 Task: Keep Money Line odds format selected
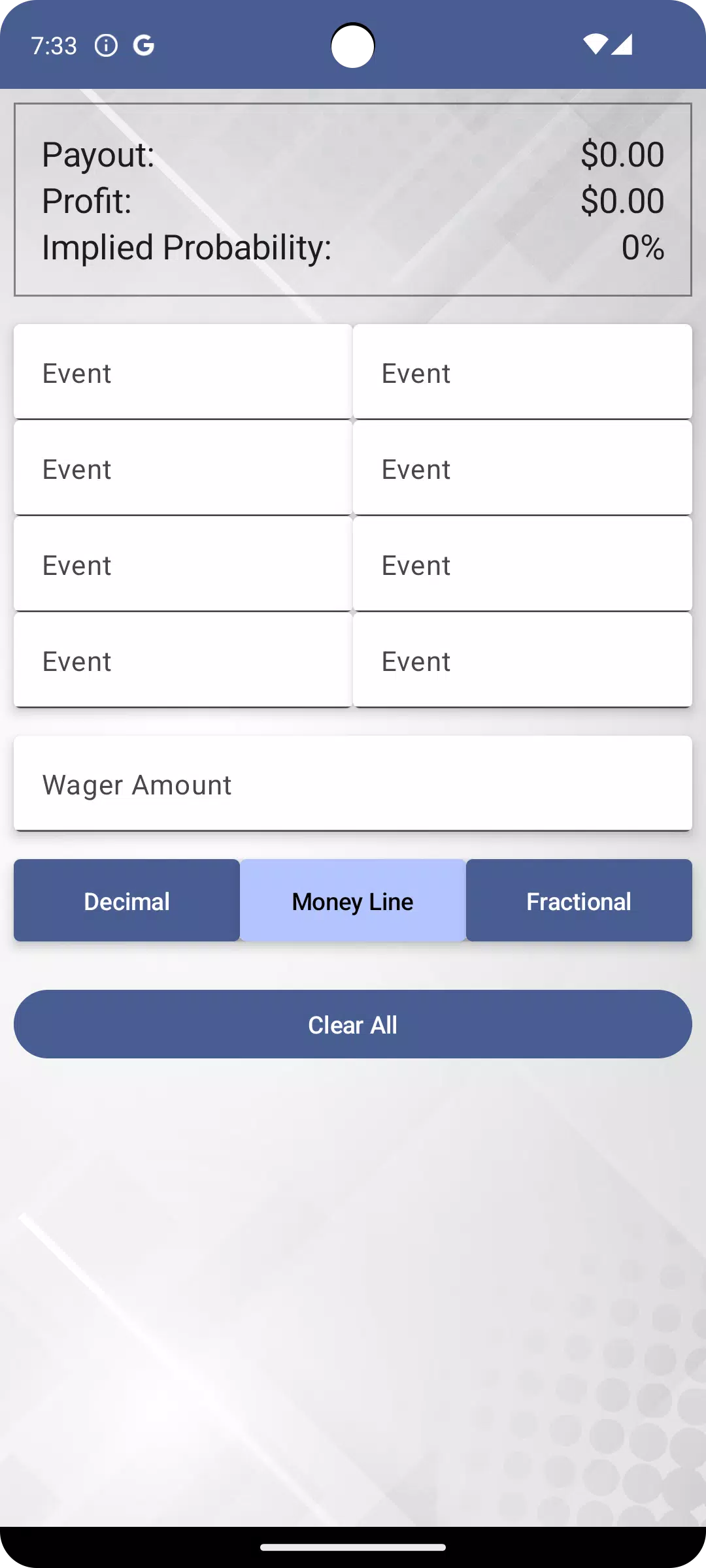click(x=352, y=900)
